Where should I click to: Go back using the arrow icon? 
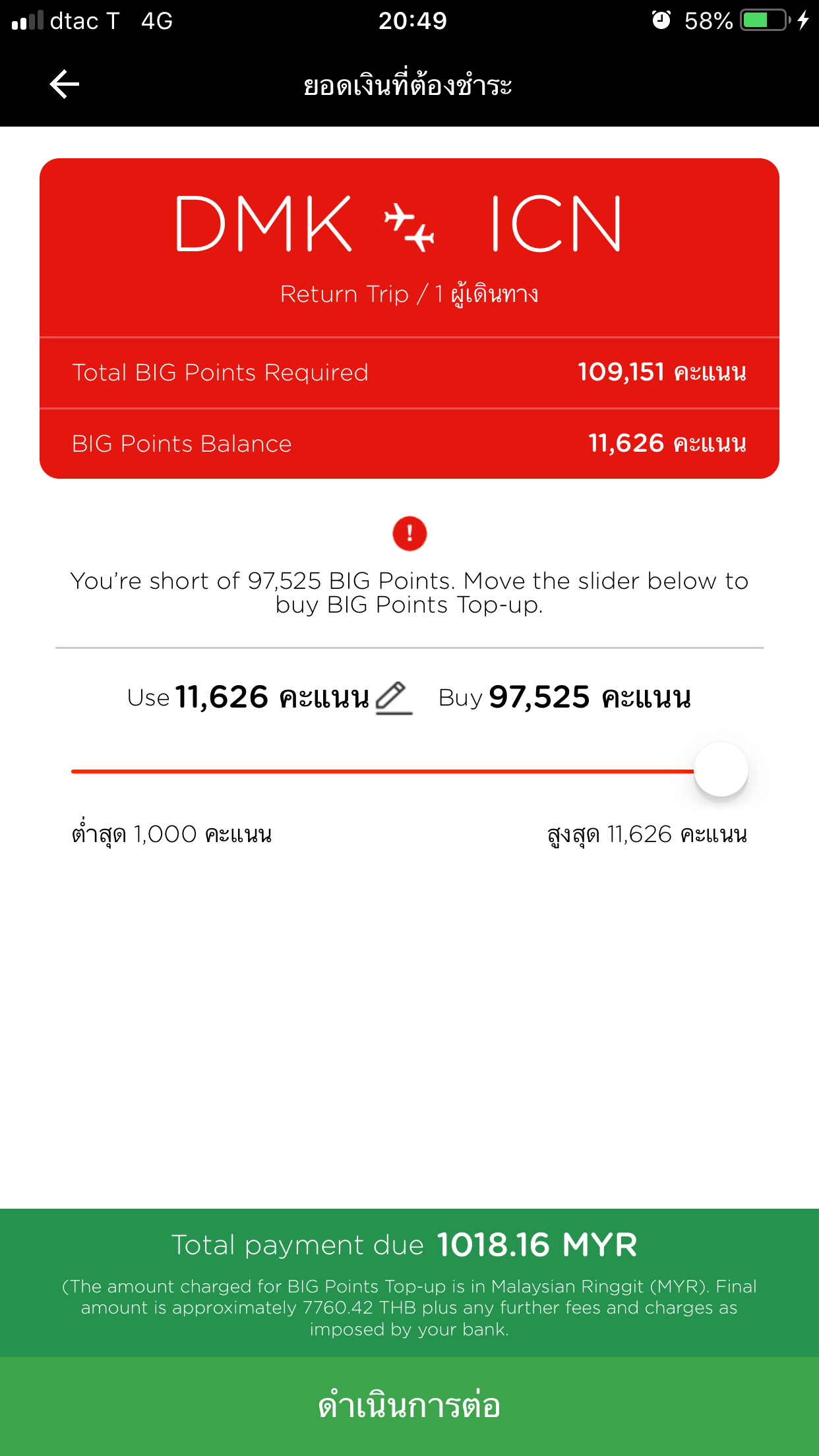(x=65, y=84)
